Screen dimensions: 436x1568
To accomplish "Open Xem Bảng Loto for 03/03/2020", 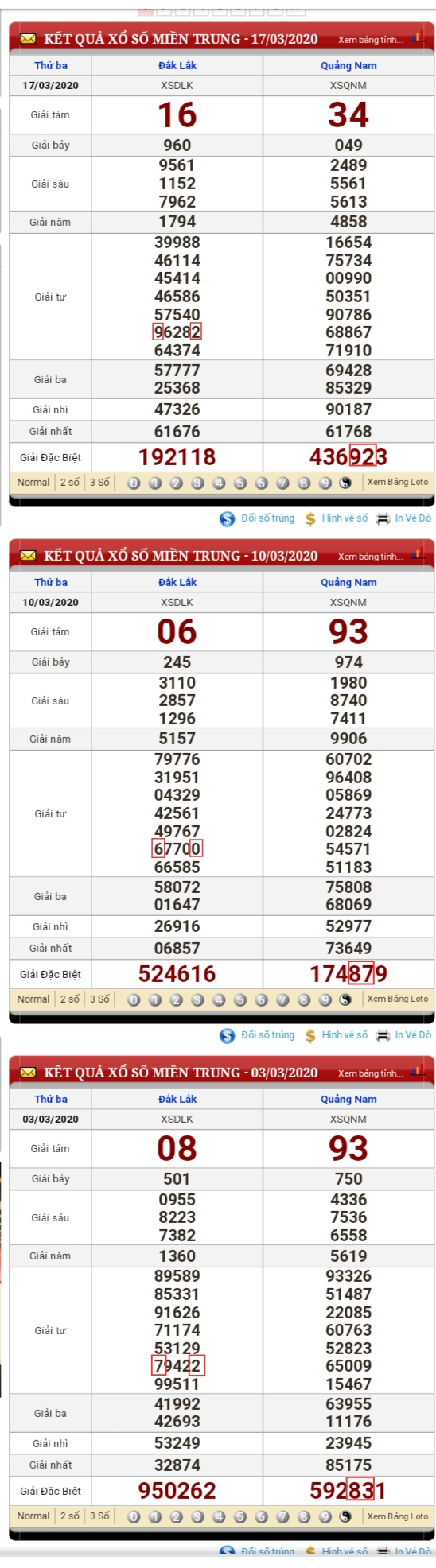I will (x=398, y=1516).
